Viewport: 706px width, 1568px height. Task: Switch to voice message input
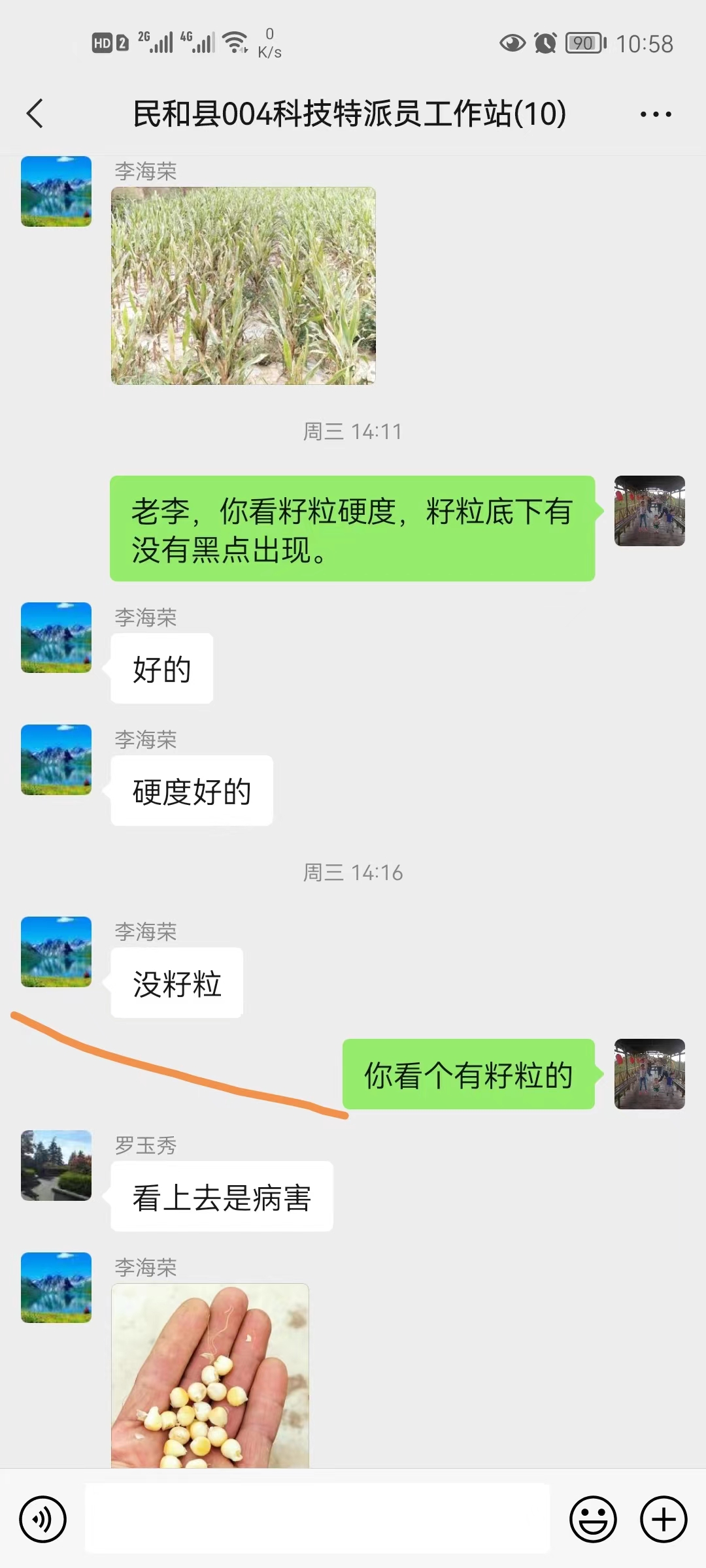tap(43, 1519)
